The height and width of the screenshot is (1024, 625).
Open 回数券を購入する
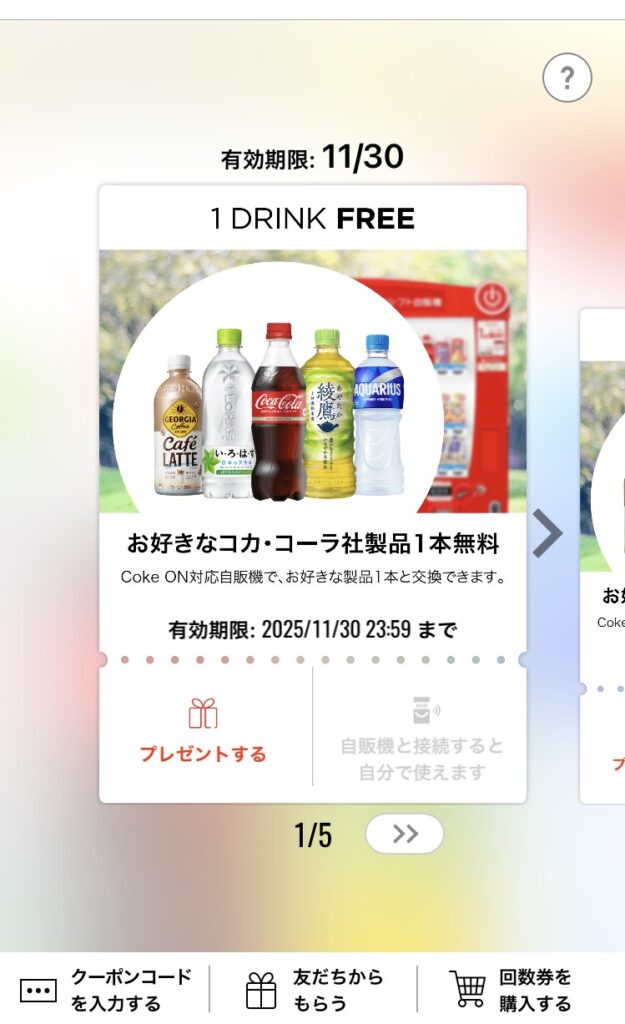pyautogui.click(x=510, y=989)
